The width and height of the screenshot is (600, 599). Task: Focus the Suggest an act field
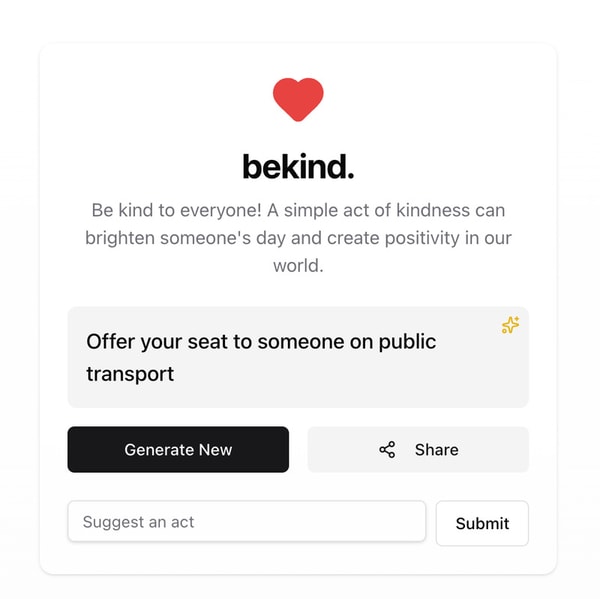pos(246,522)
